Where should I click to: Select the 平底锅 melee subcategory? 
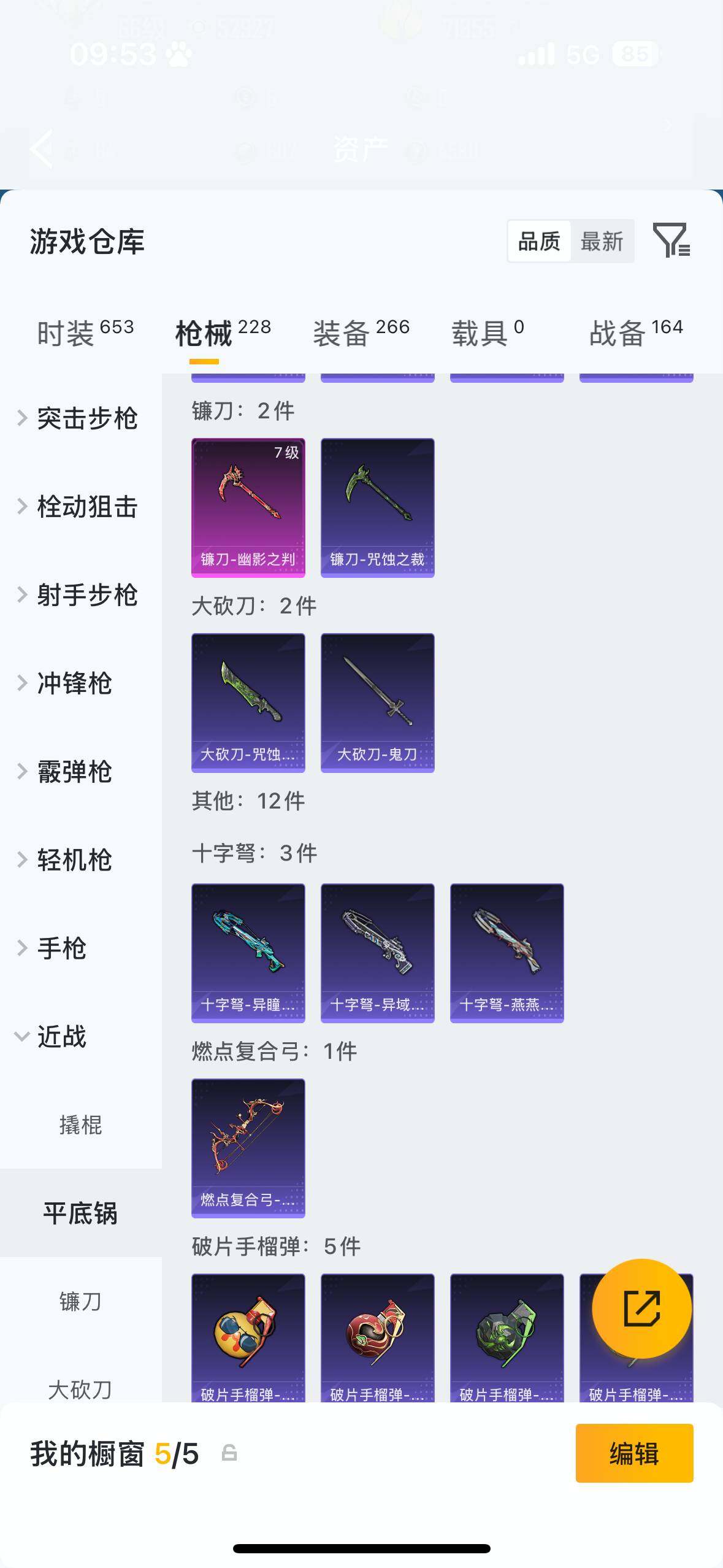pyautogui.click(x=82, y=1213)
